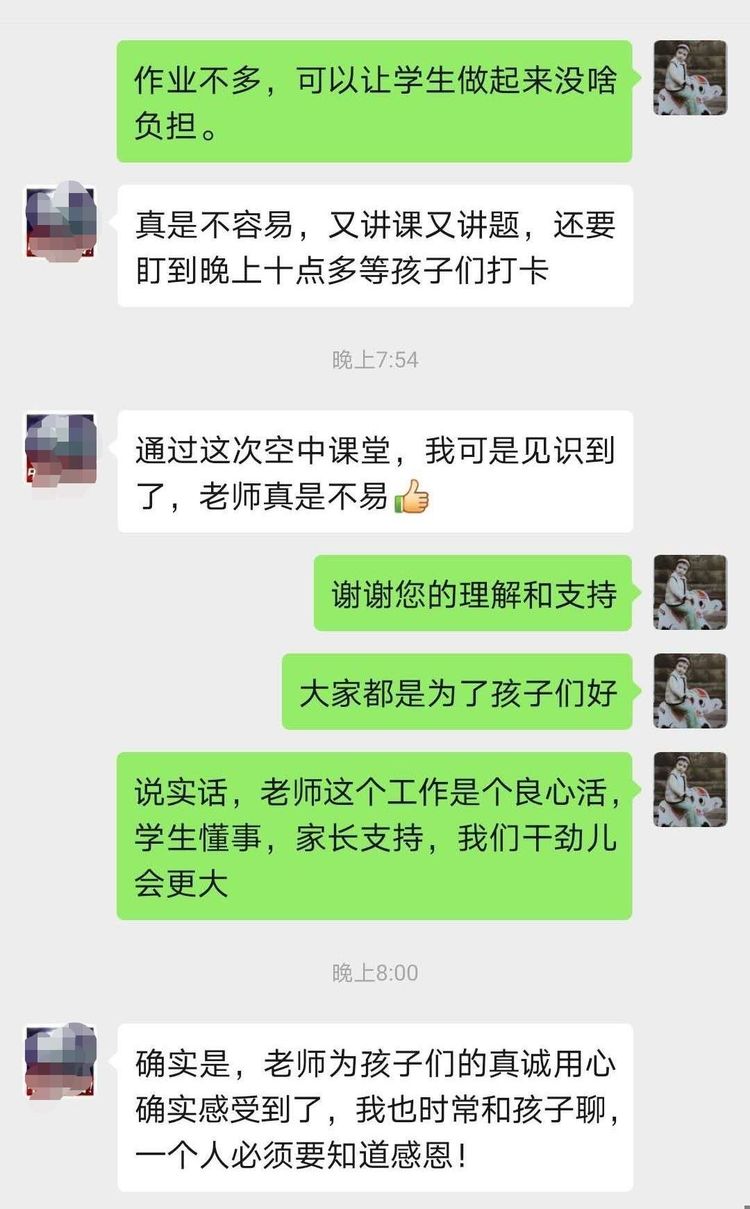
Task: Open parent's avatar beside "真是不容易" message
Action: 61,221
